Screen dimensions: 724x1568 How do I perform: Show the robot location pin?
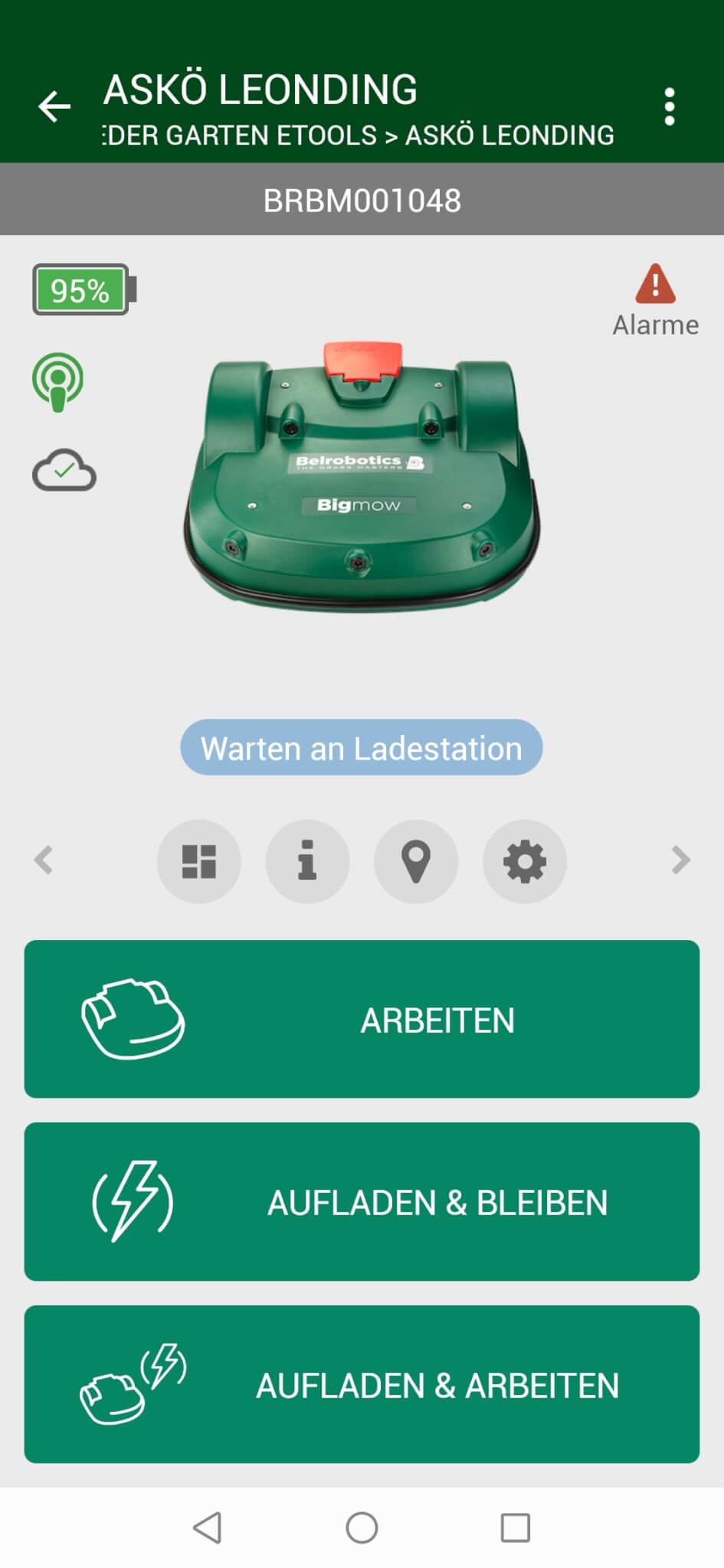pos(416,861)
